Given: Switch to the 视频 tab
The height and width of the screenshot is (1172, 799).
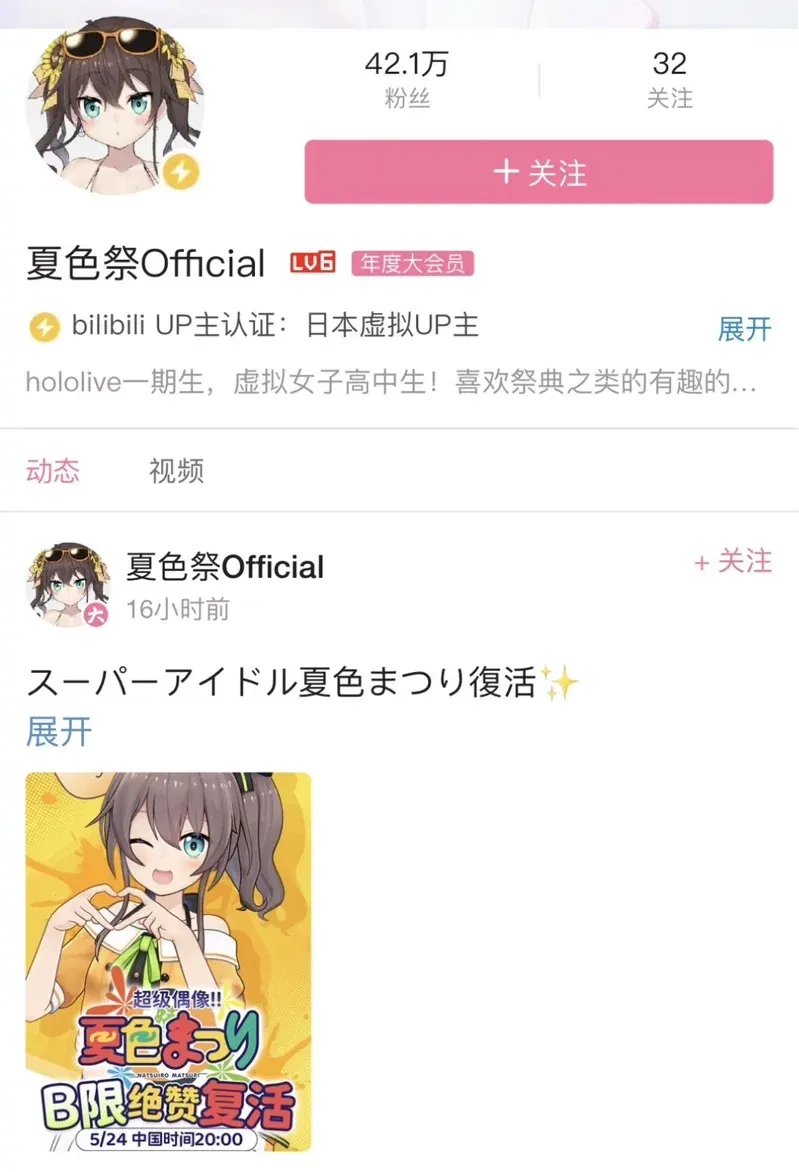Looking at the screenshot, I should (176, 471).
